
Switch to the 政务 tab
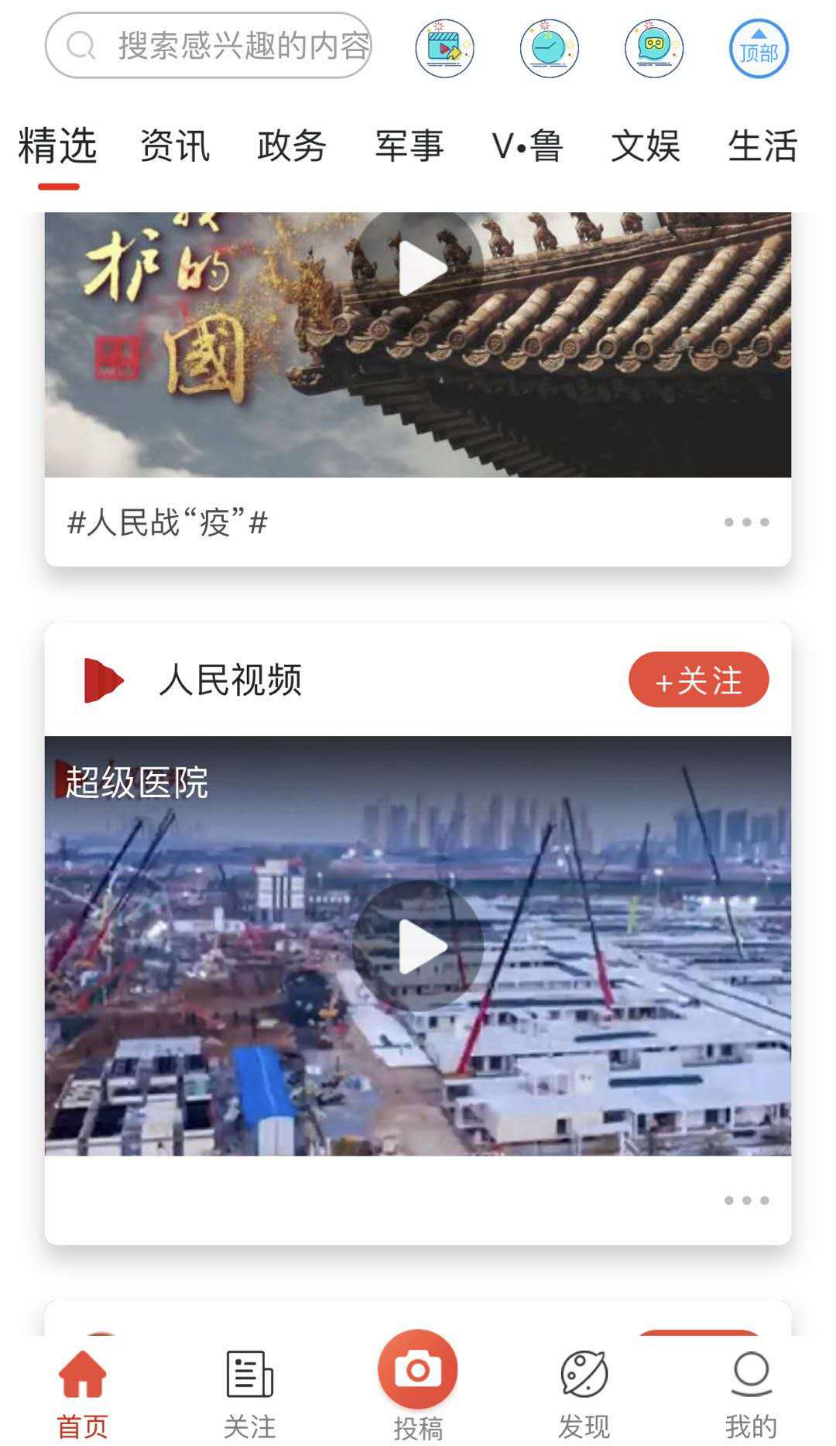291,146
